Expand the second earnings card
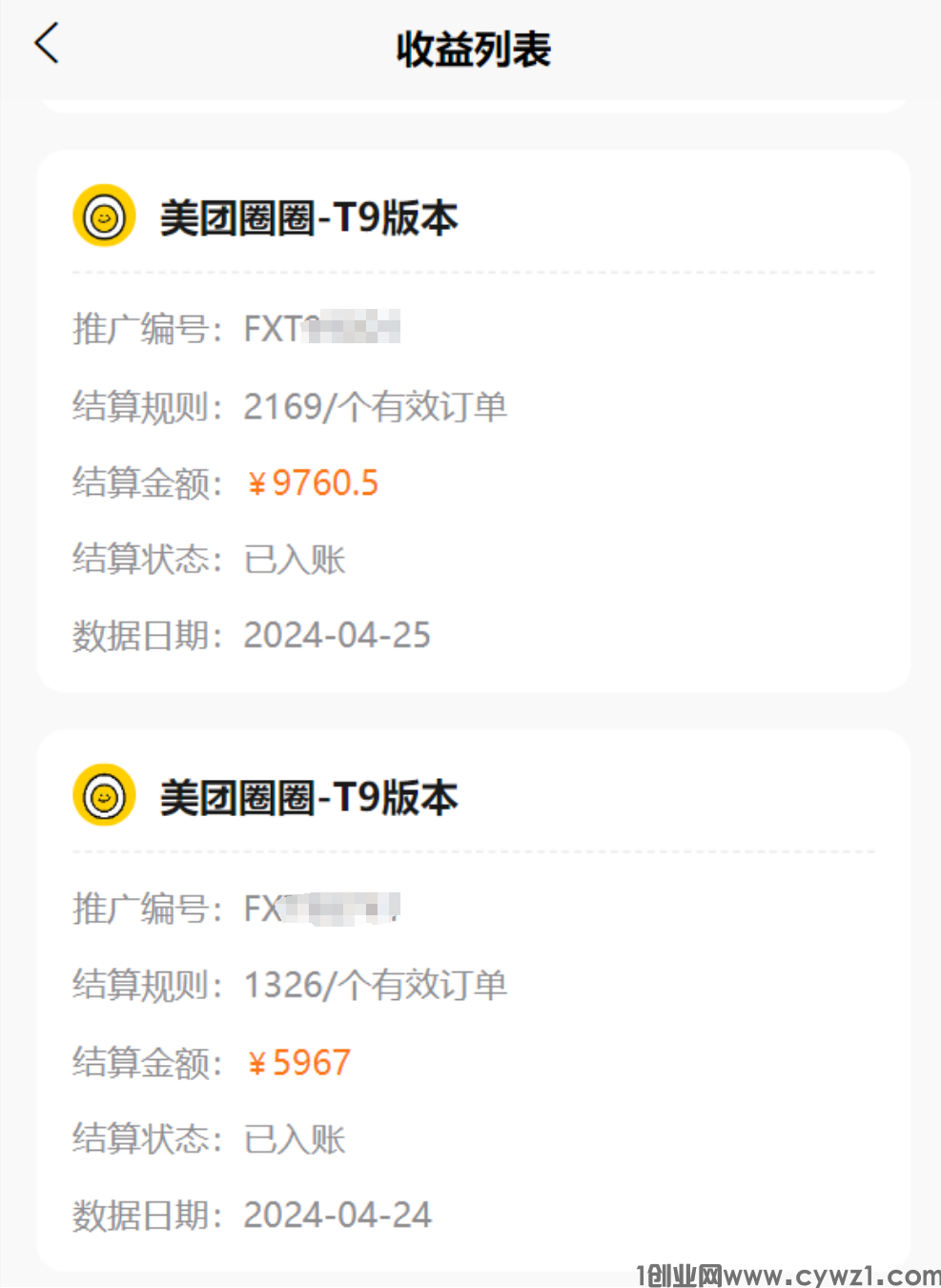 pyautogui.click(x=472, y=996)
